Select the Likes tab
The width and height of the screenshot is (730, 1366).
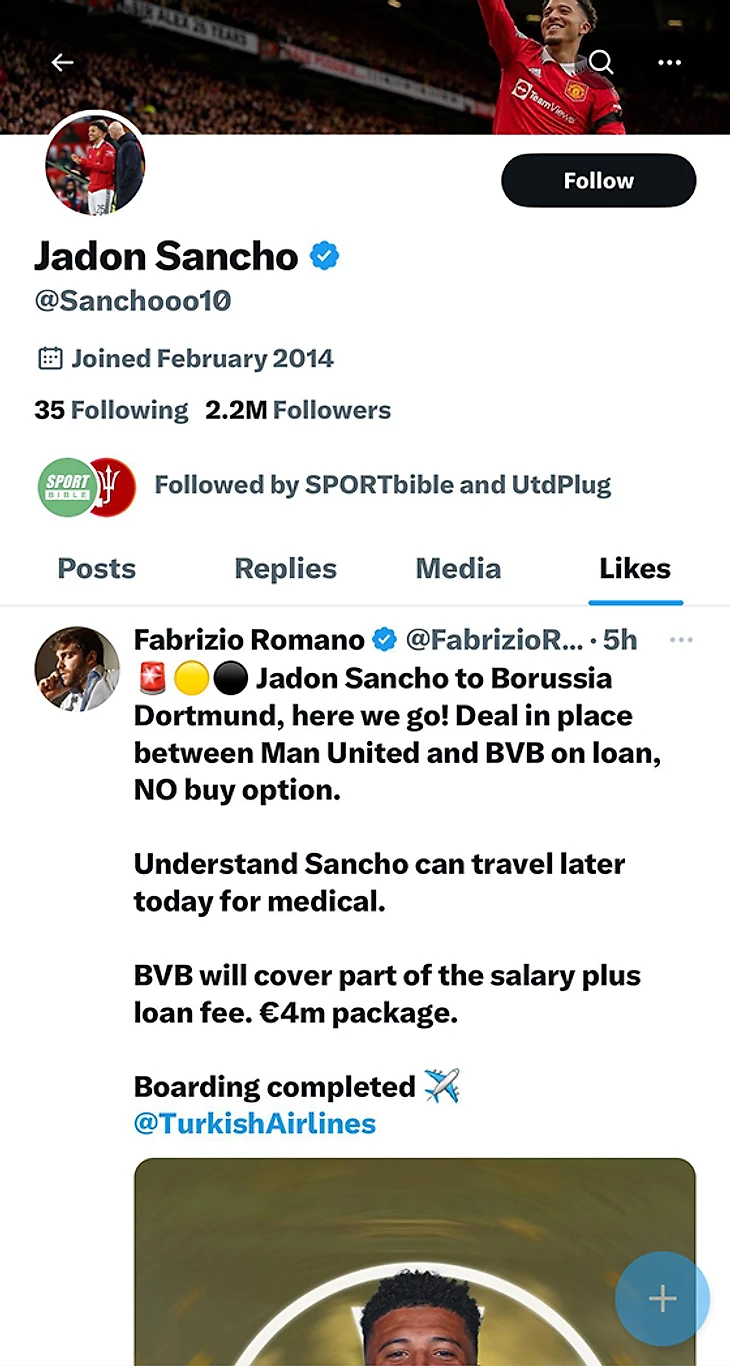[635, 568]
